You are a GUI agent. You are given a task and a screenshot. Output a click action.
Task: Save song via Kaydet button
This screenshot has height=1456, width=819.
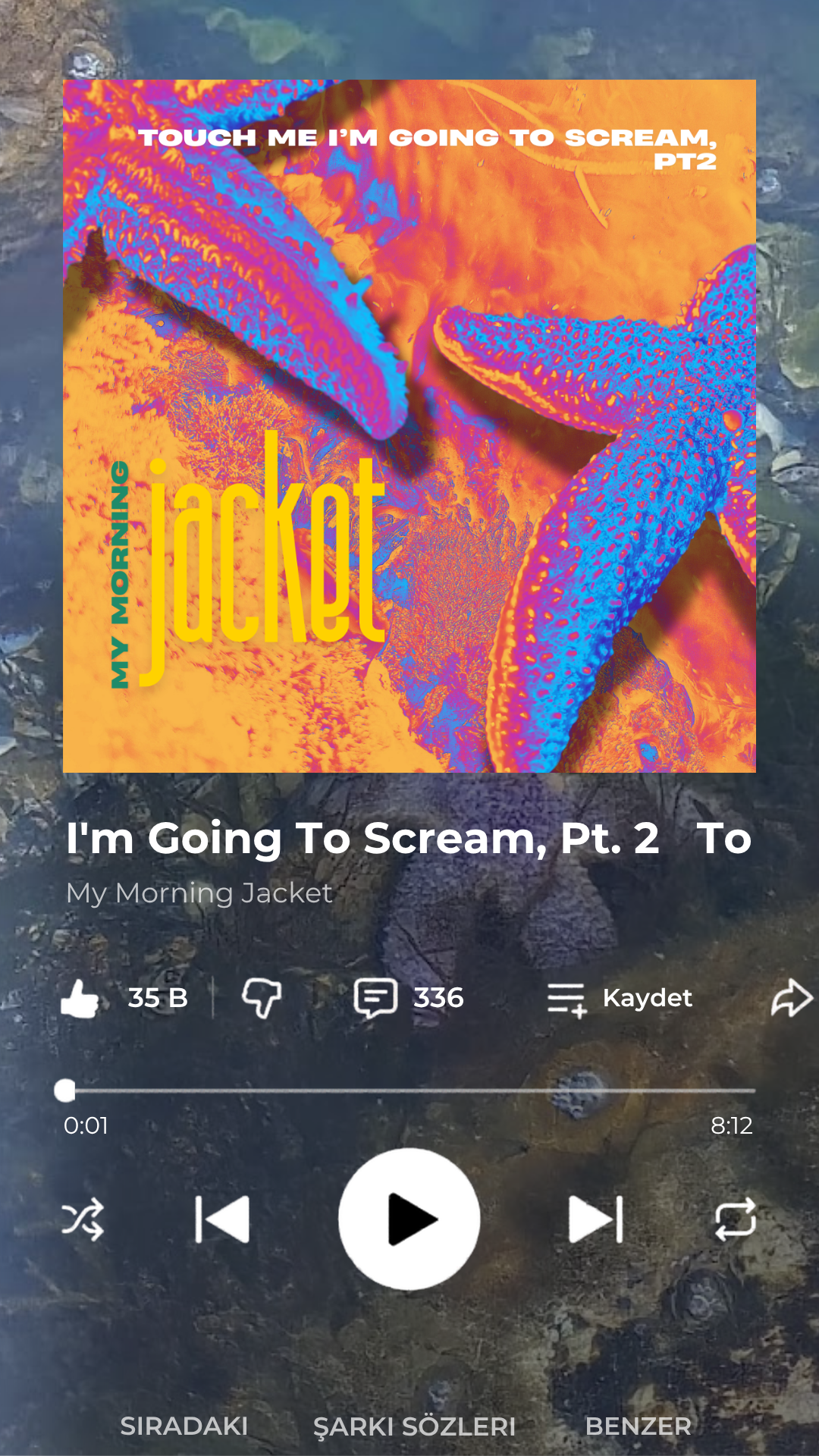point(620,998)
